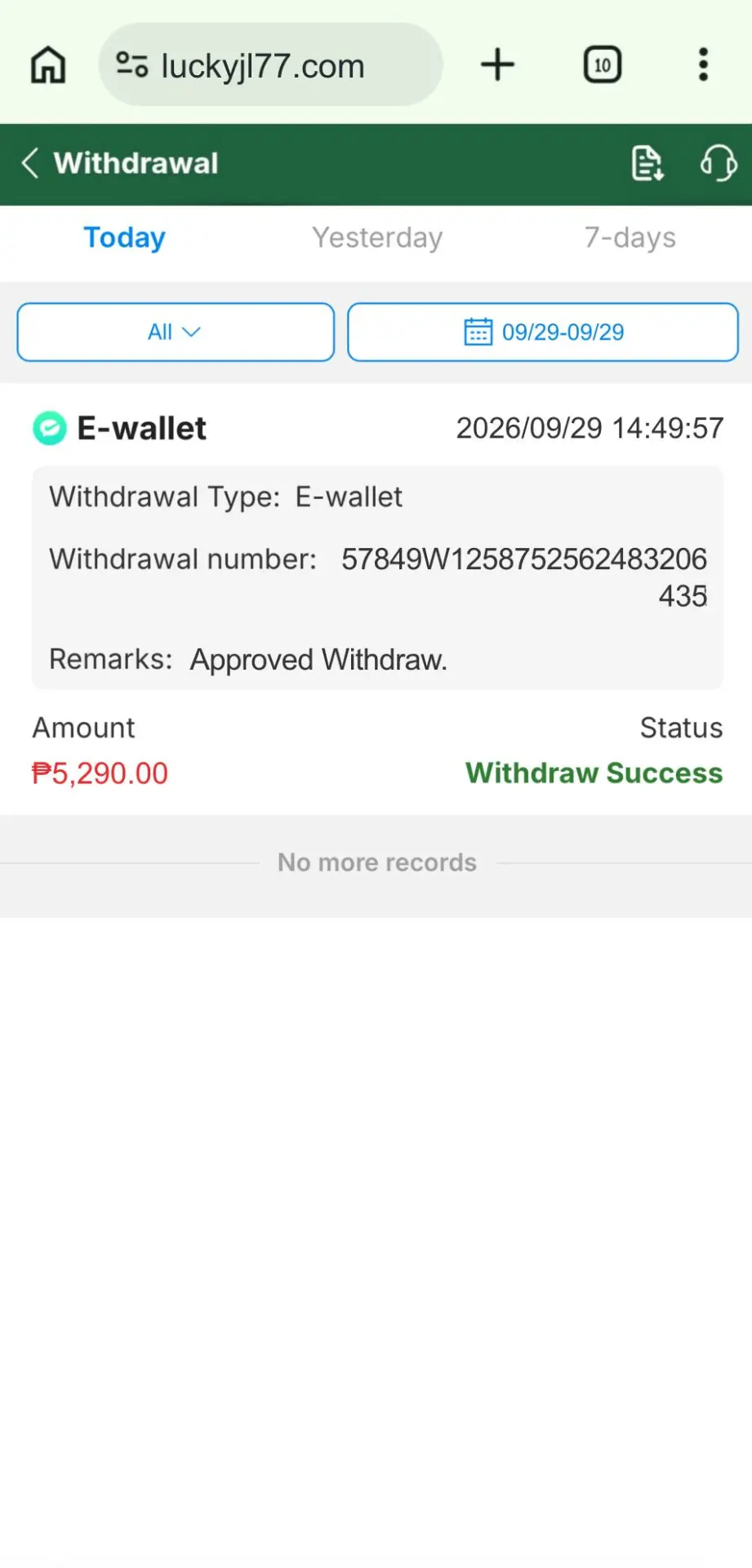Contact customer support via headset icon
The image size is (752, 1568).
719,163
